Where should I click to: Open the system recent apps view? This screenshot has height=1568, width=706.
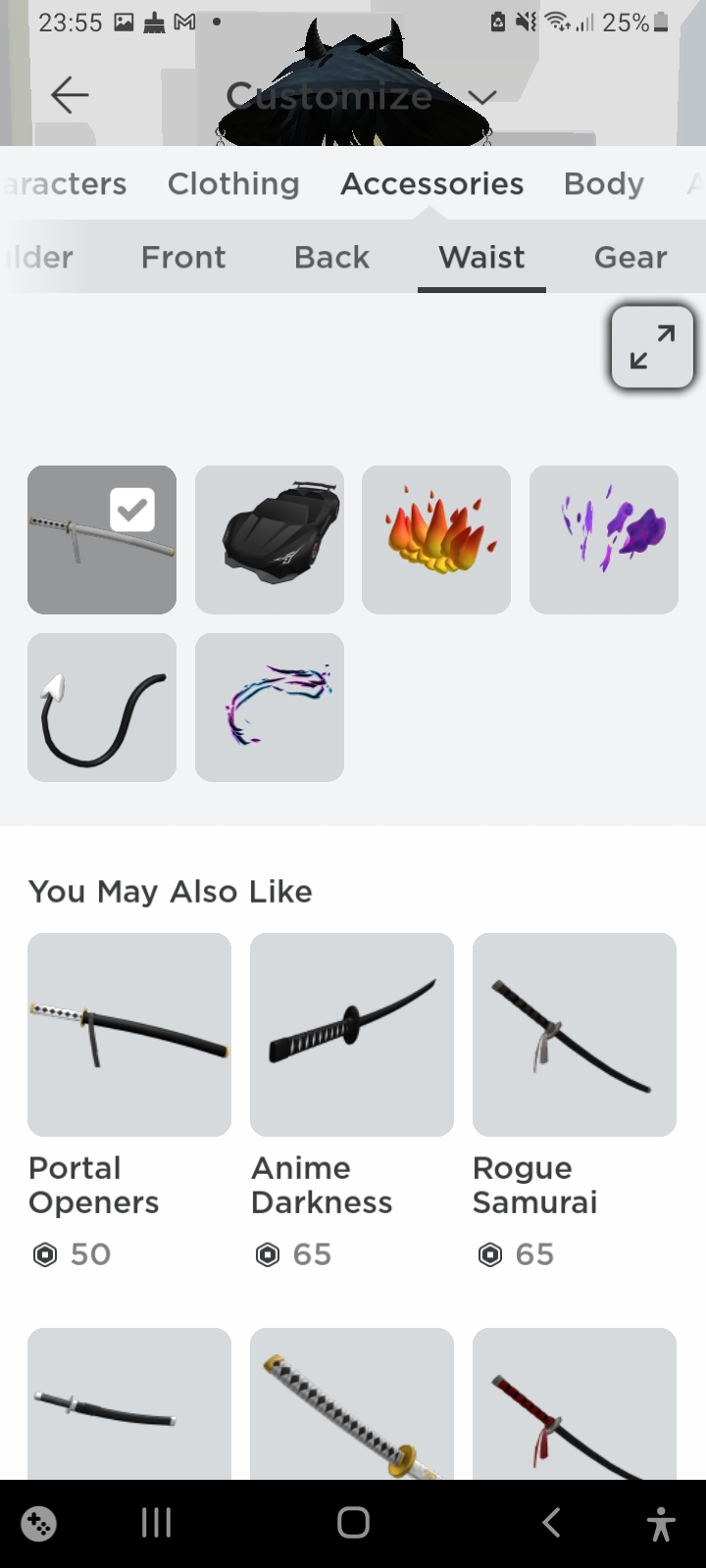click(157, 1522)
